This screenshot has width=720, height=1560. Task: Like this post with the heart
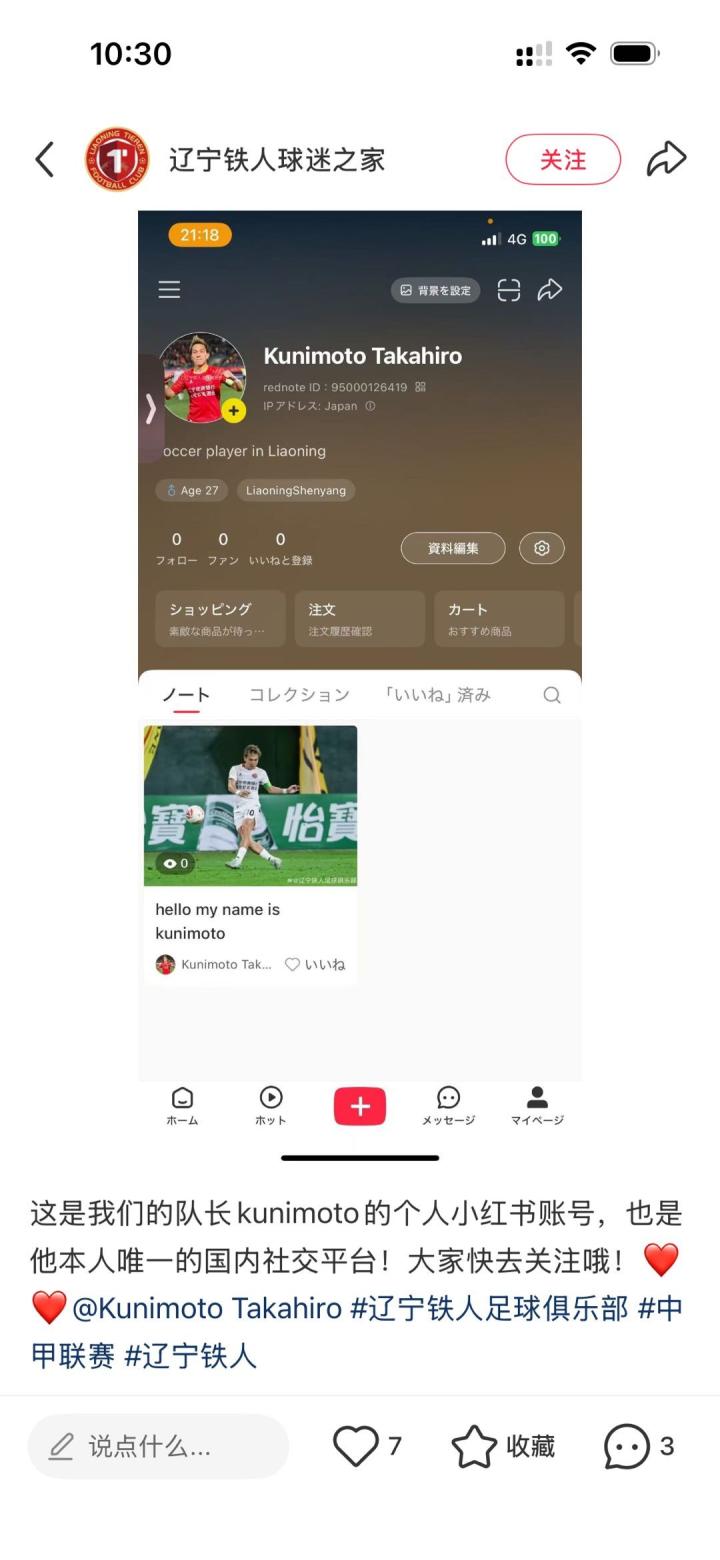coord(356,1446)
